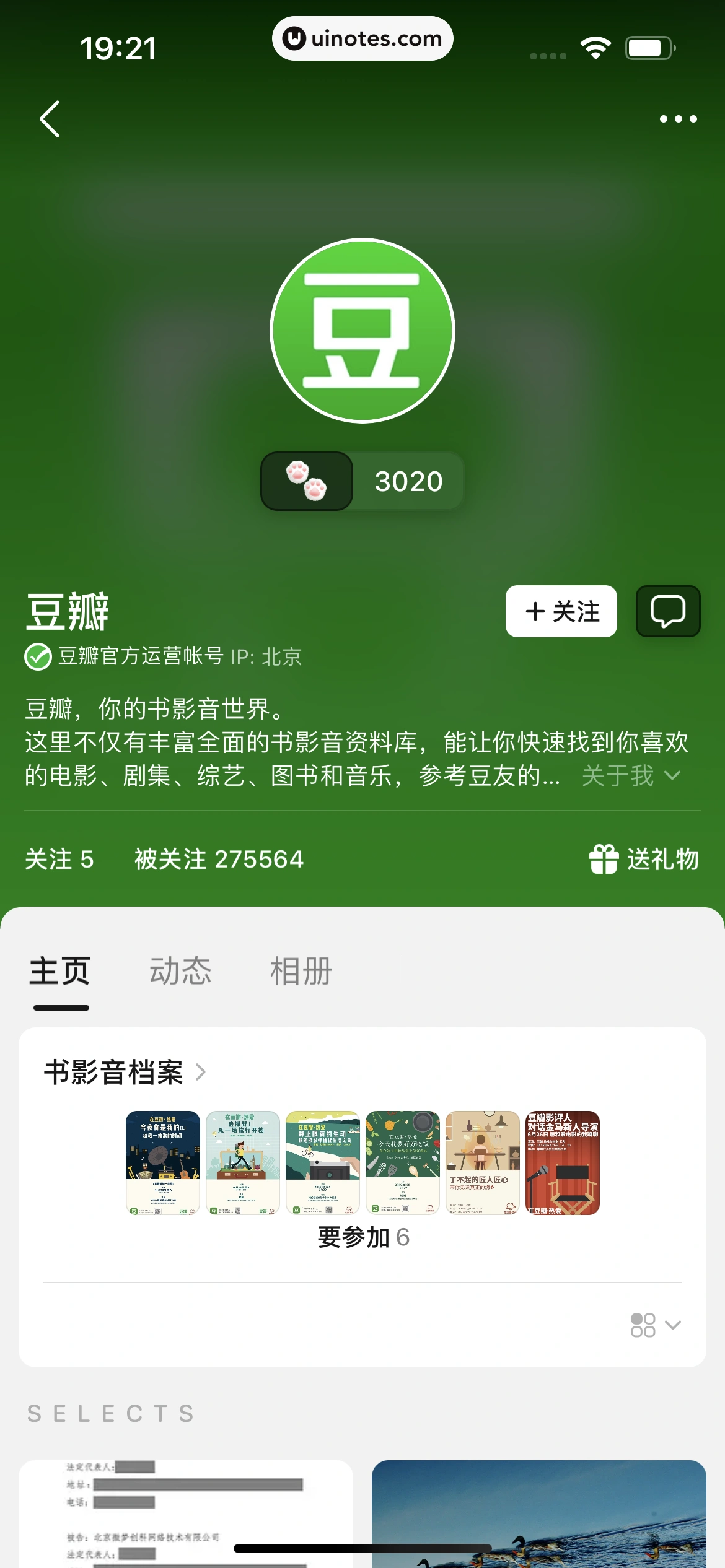Open the ducks-on-water photo card
Viewport: 725px width, 1568px height.
pyautogui.click(x=538, y=1514)
